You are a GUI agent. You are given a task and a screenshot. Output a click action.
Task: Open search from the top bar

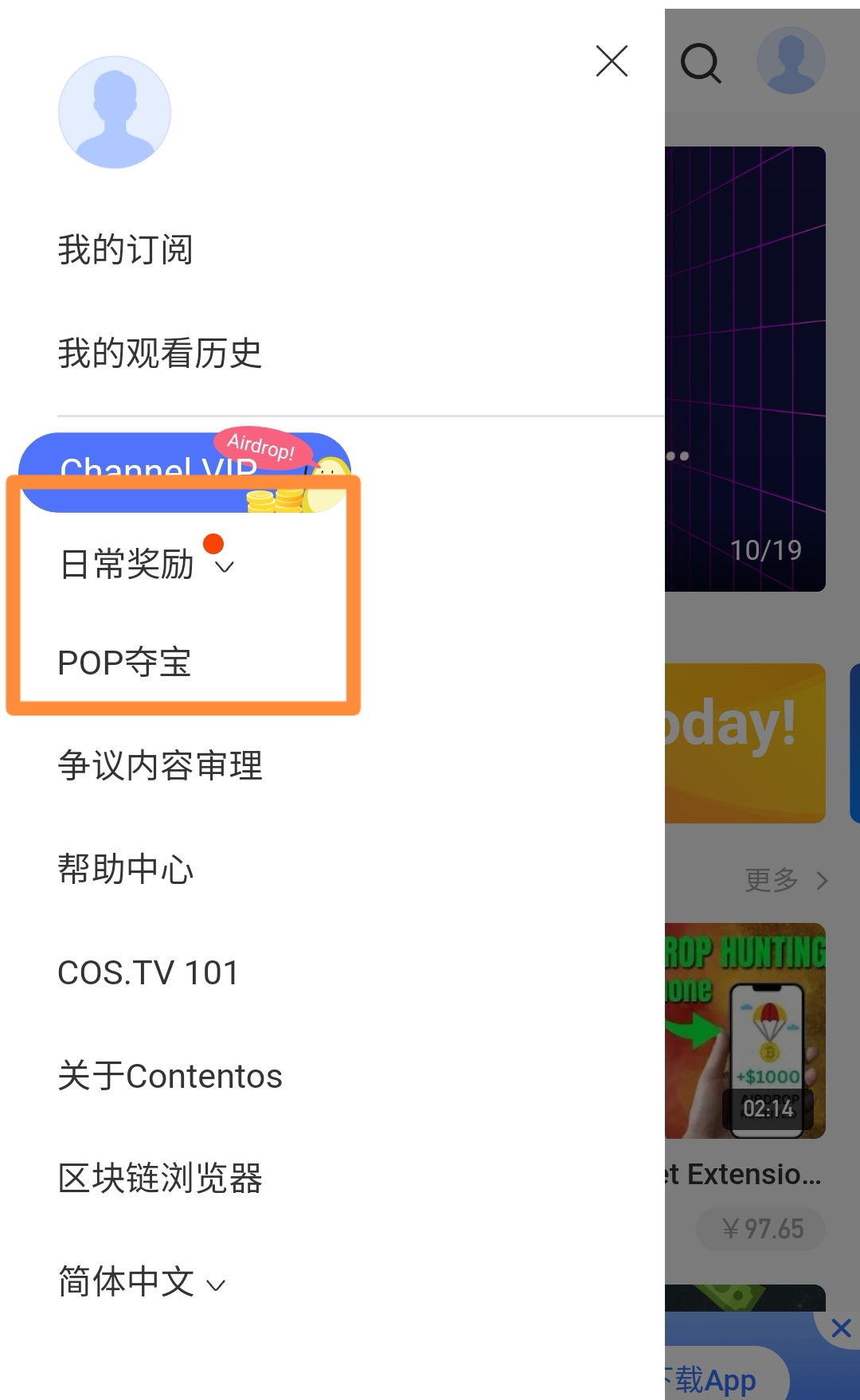701,63
